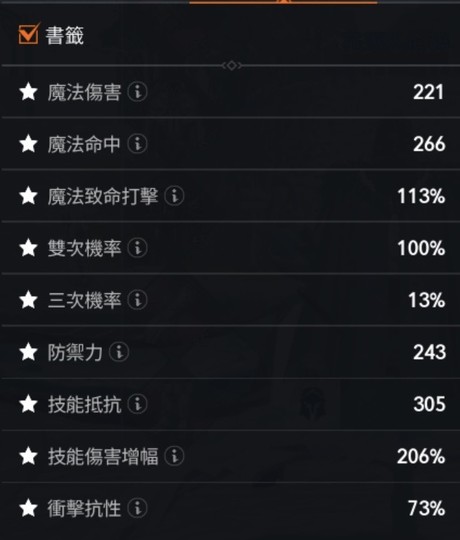Tap the star for 技能抵抗
The width and height of the screenshot is (460, 540).
[x=29, y=404]
